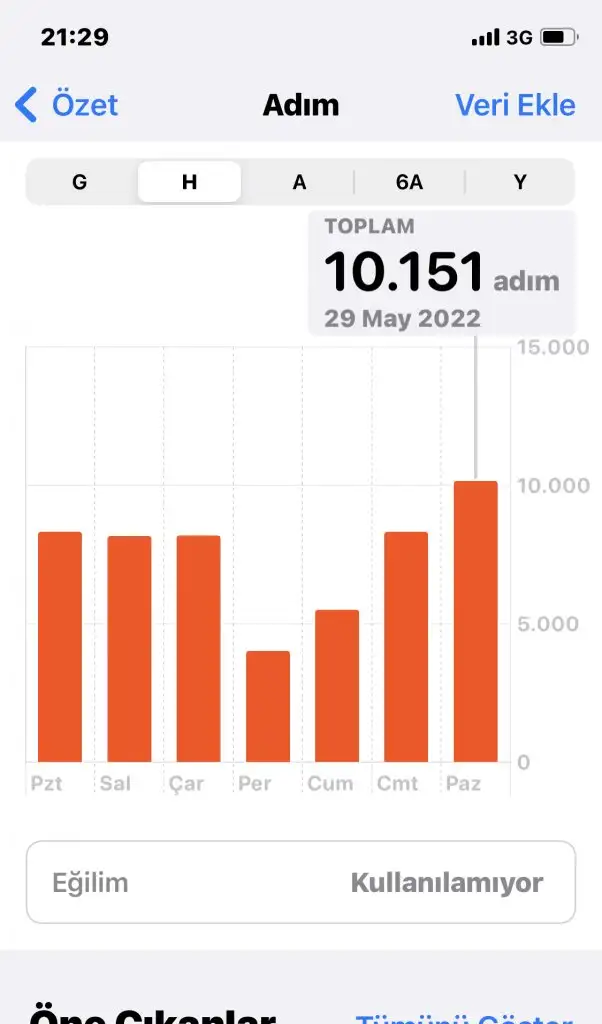Open Veri Ekle to add data

(x=515, y=105)
